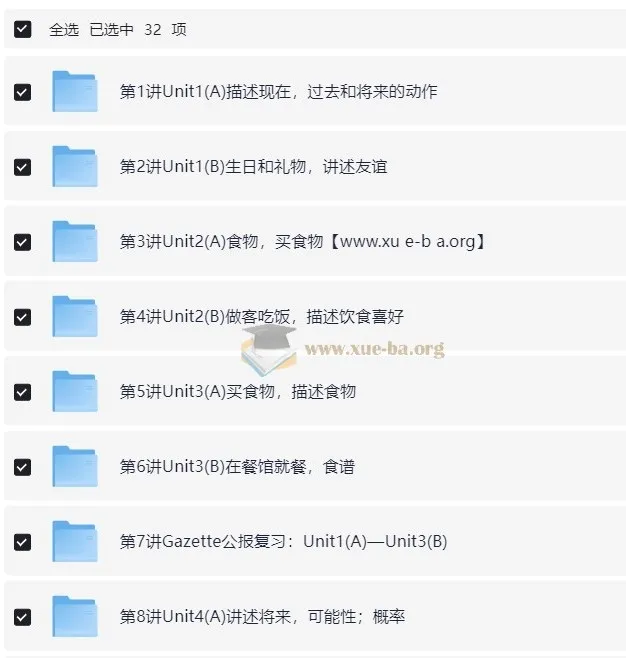Uncheck the box for 第5讲Unit3(A)
This screenshot has height=658, width=626.
[x=22, y=392]
